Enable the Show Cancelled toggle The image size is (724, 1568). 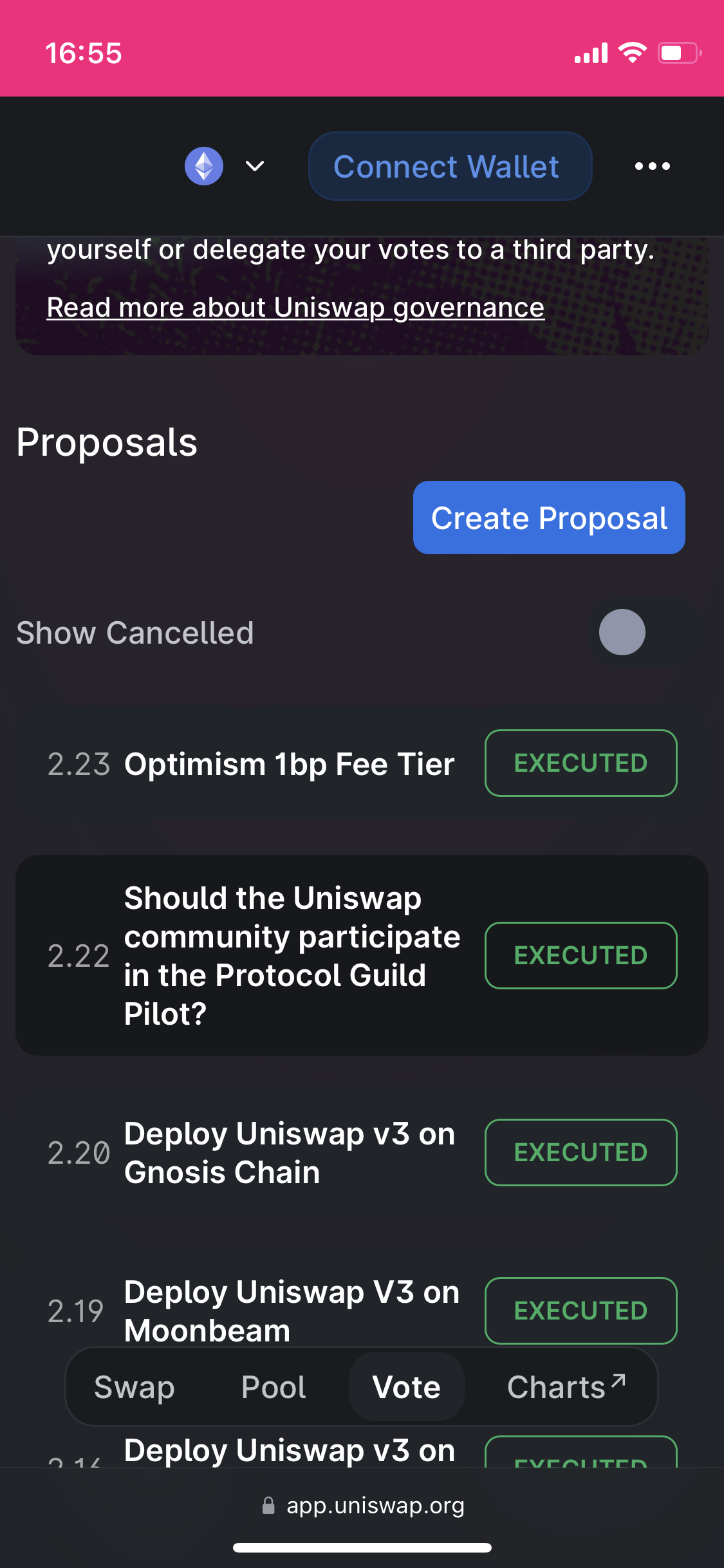(622, 632)
